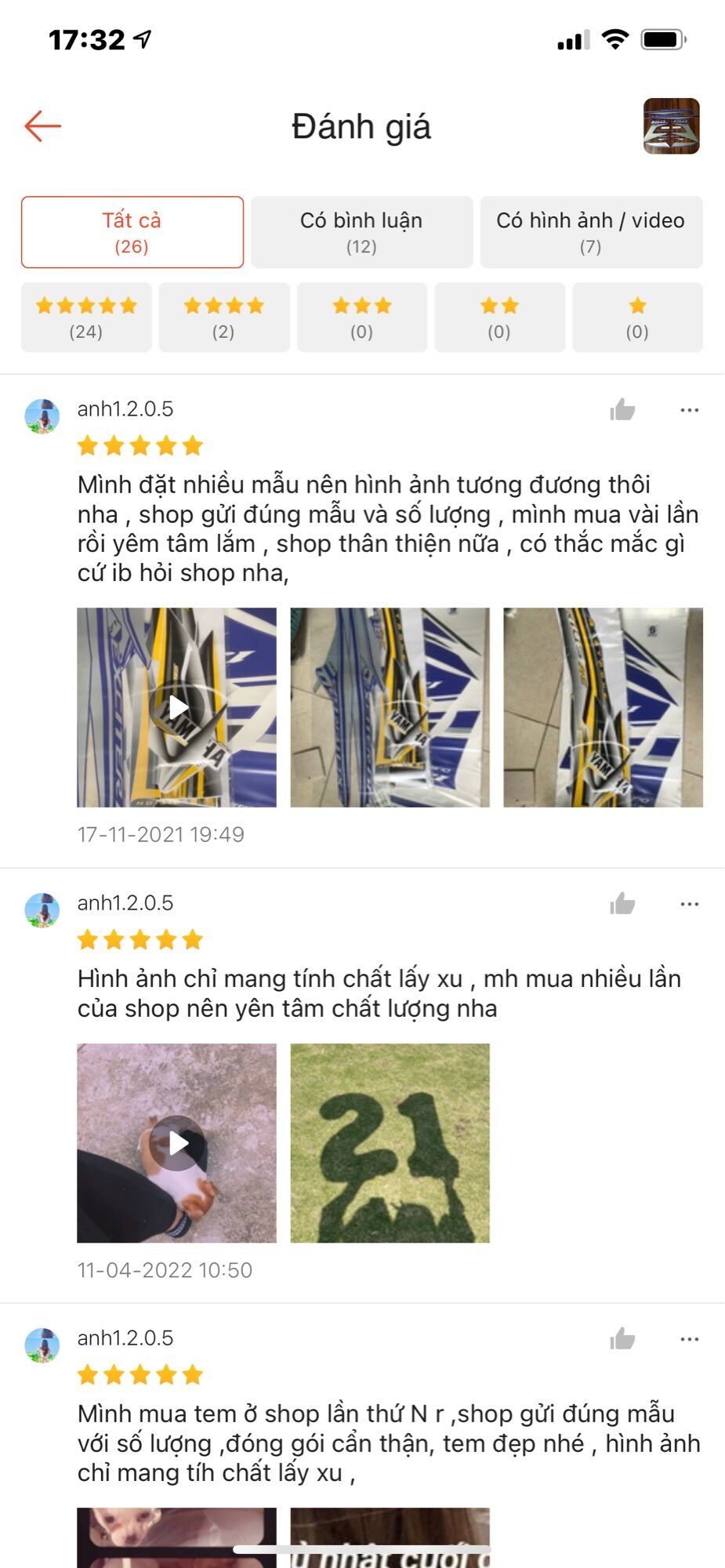Go back using the red arrow
This screenshot has width=725, height=1568.
42,126
